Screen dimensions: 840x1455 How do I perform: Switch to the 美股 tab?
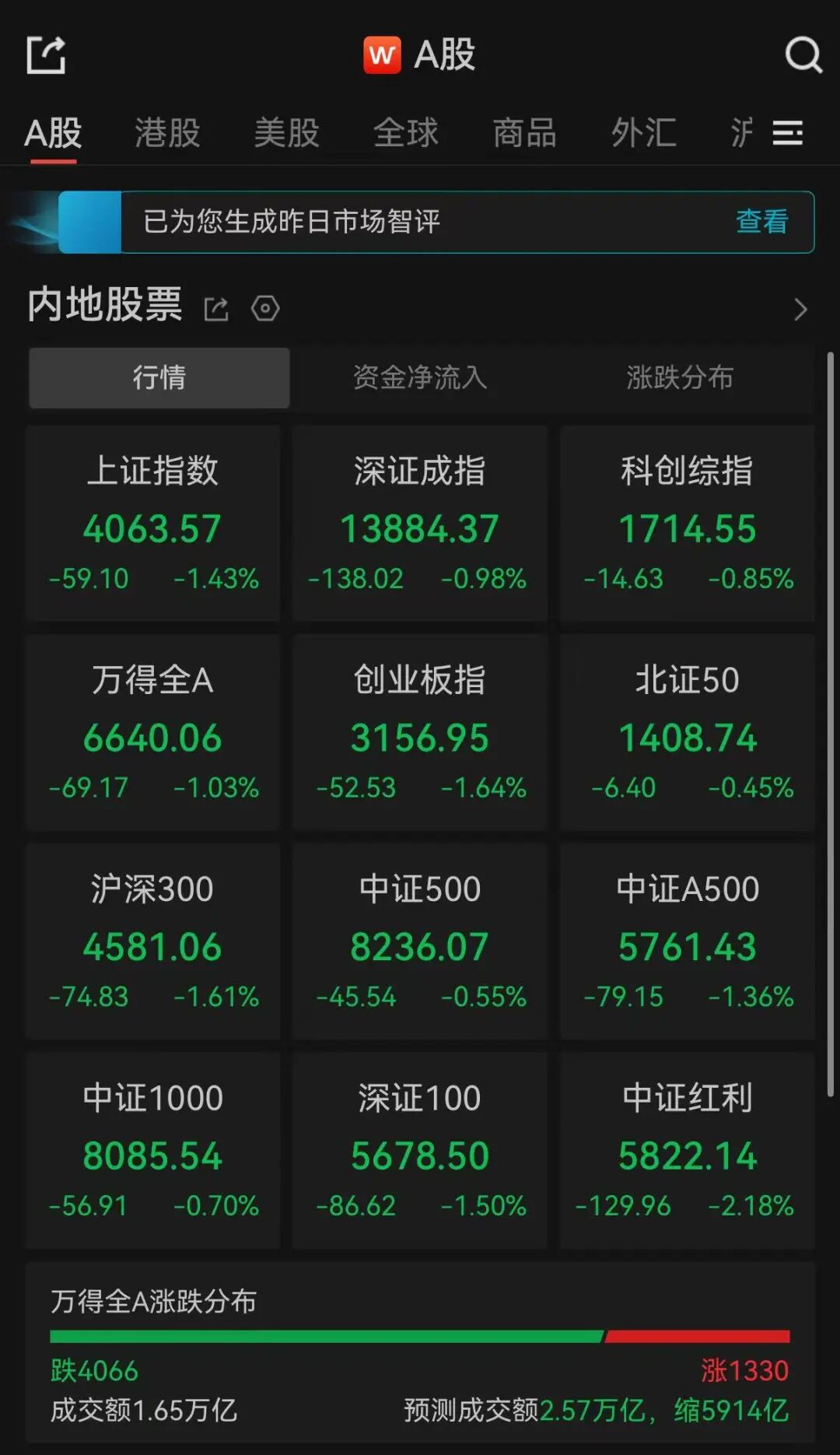coord(286,133)
